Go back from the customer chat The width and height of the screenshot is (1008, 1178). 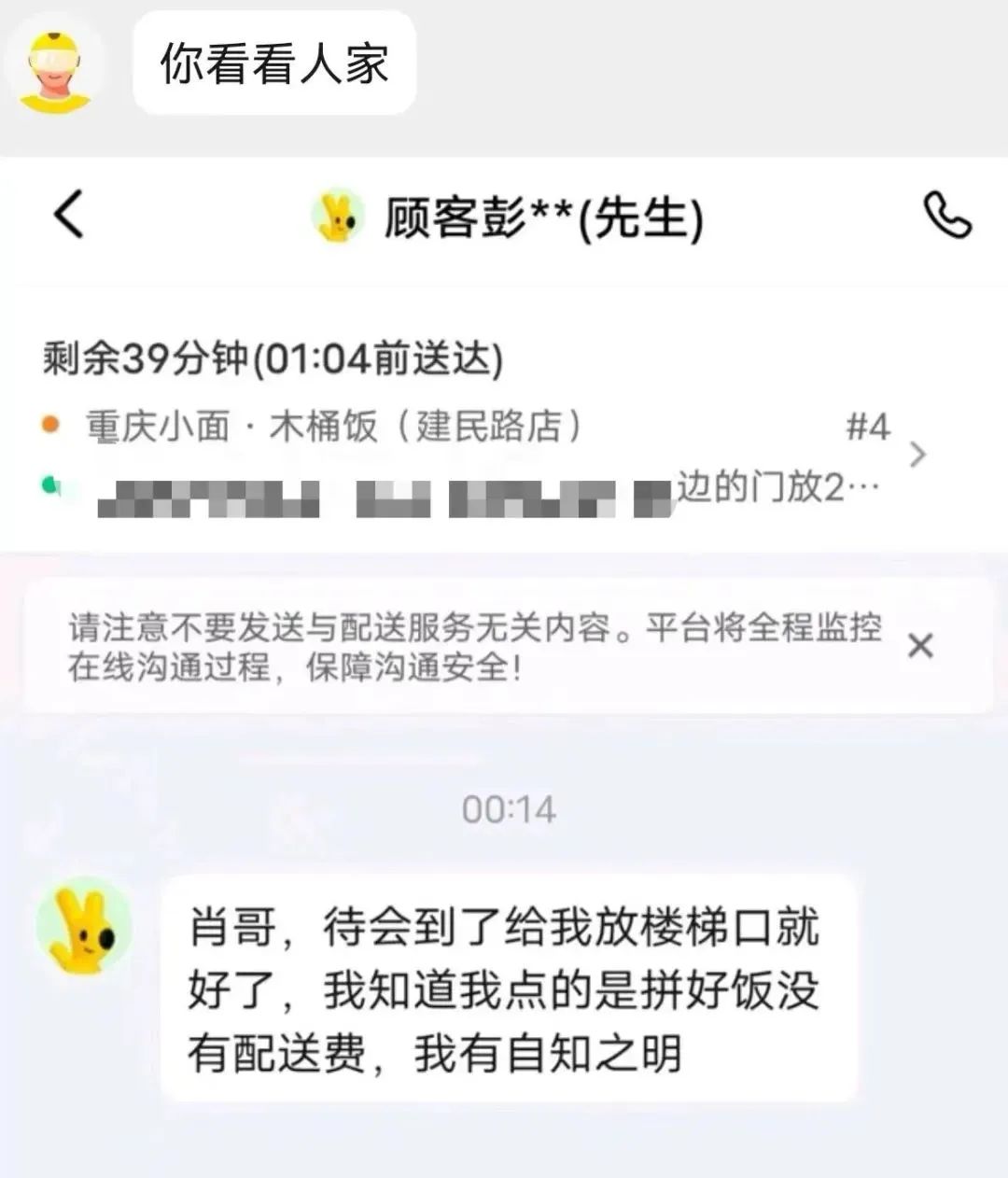(x=68, y=214)
